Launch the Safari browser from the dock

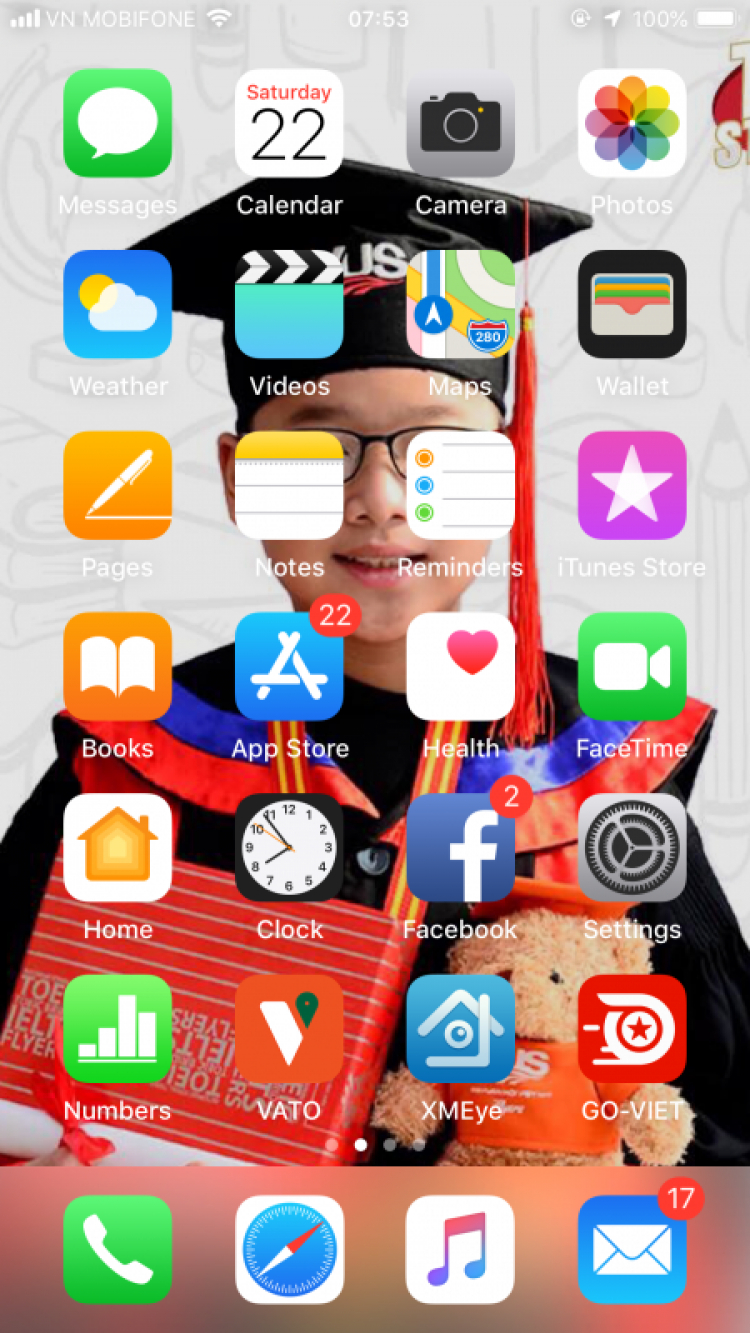pyautogui.click(x=289, y=1249)
